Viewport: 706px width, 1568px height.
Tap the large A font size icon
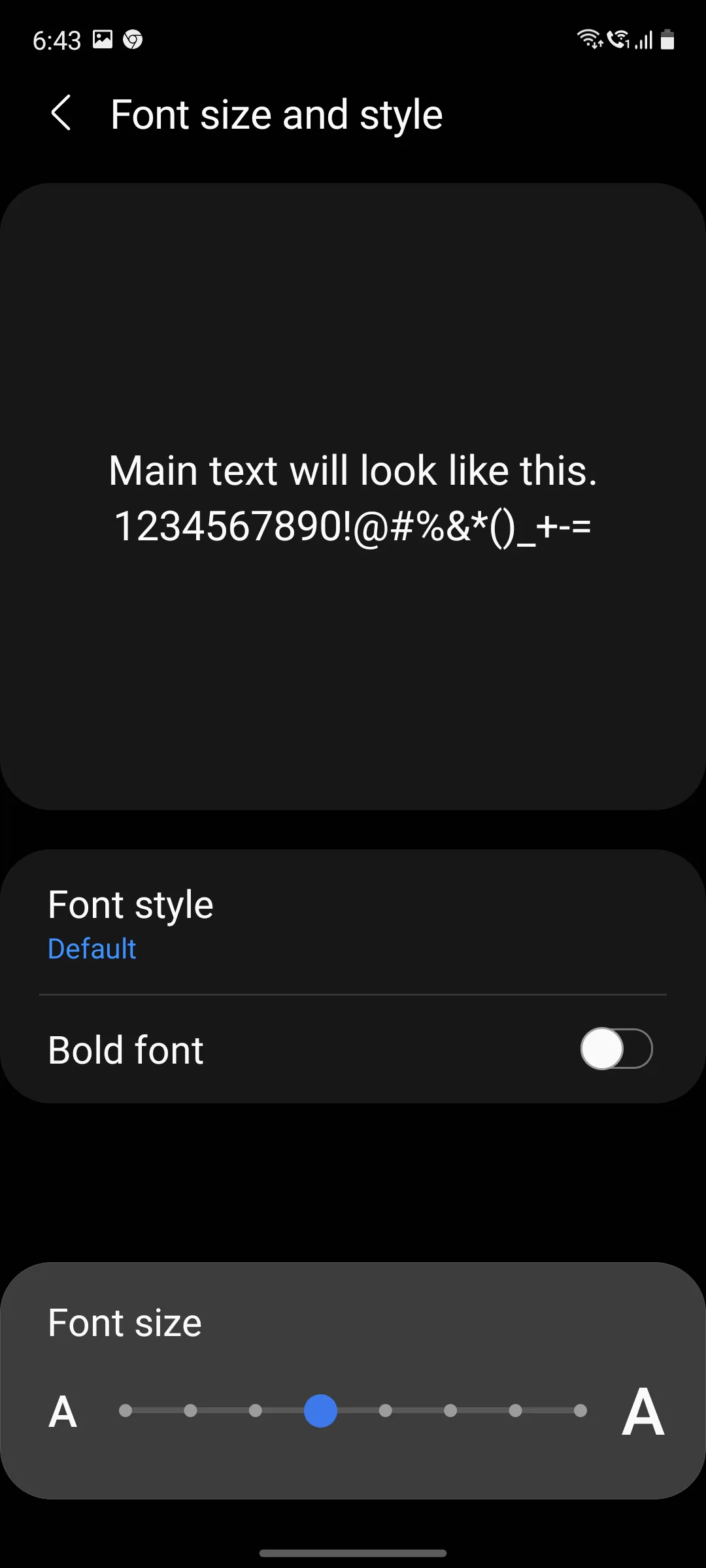pyautogui.click(x=643, y=1410)
